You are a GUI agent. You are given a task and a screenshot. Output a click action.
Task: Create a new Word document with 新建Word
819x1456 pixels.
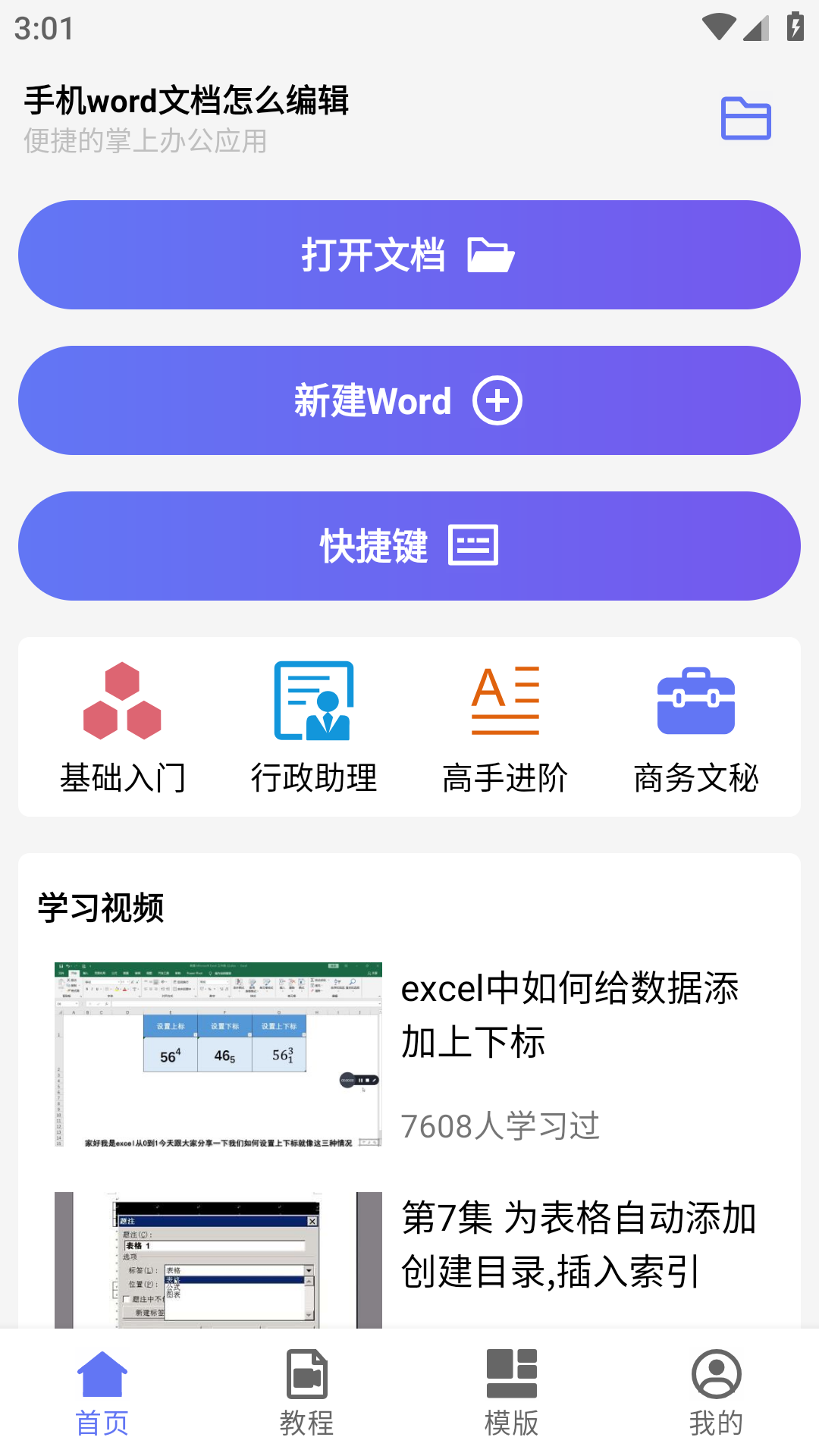click(x=409, y=400)
